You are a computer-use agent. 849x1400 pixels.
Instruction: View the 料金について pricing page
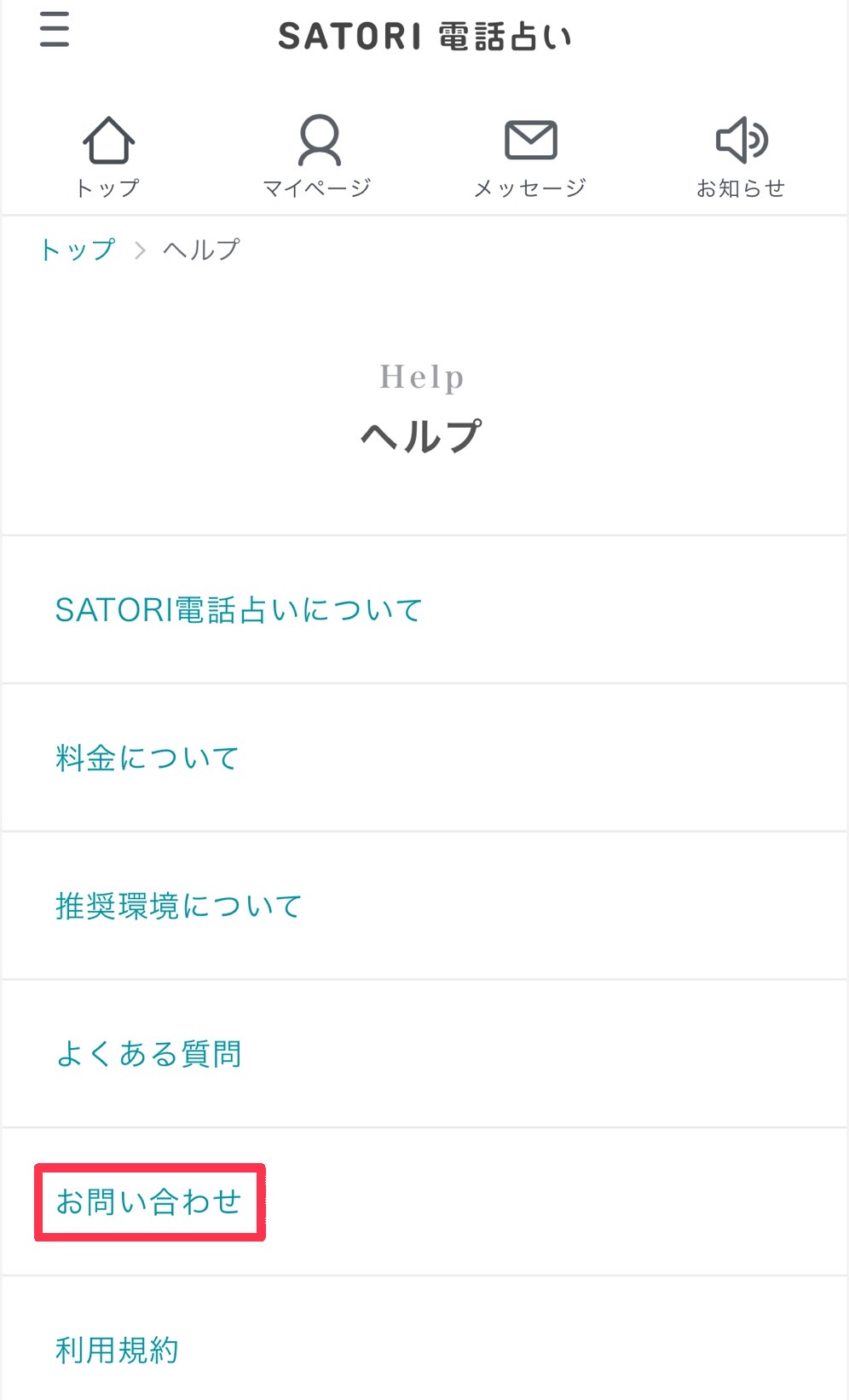[x=148, y=757]
